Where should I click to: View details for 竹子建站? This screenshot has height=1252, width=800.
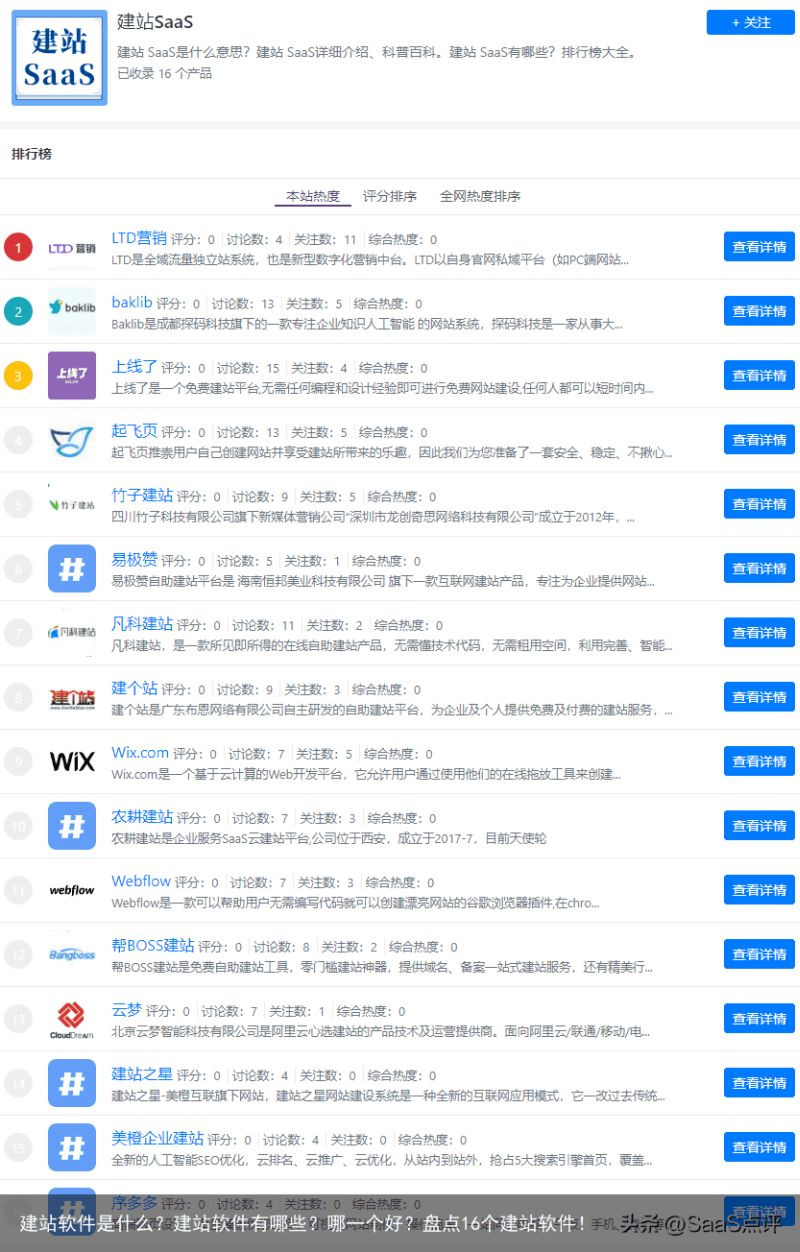click(759, 504)
